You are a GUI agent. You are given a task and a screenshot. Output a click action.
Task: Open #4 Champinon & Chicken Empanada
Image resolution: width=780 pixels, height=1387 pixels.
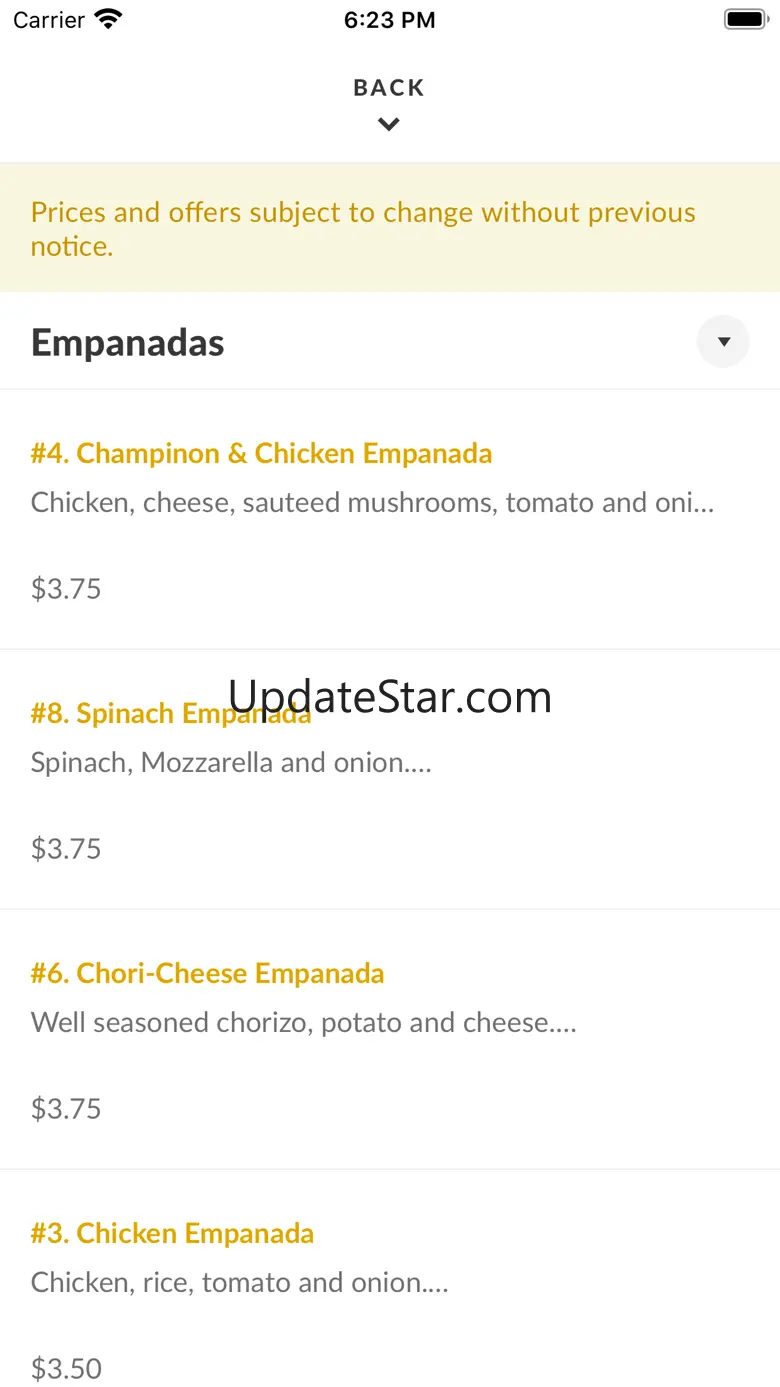coord(261,454)
